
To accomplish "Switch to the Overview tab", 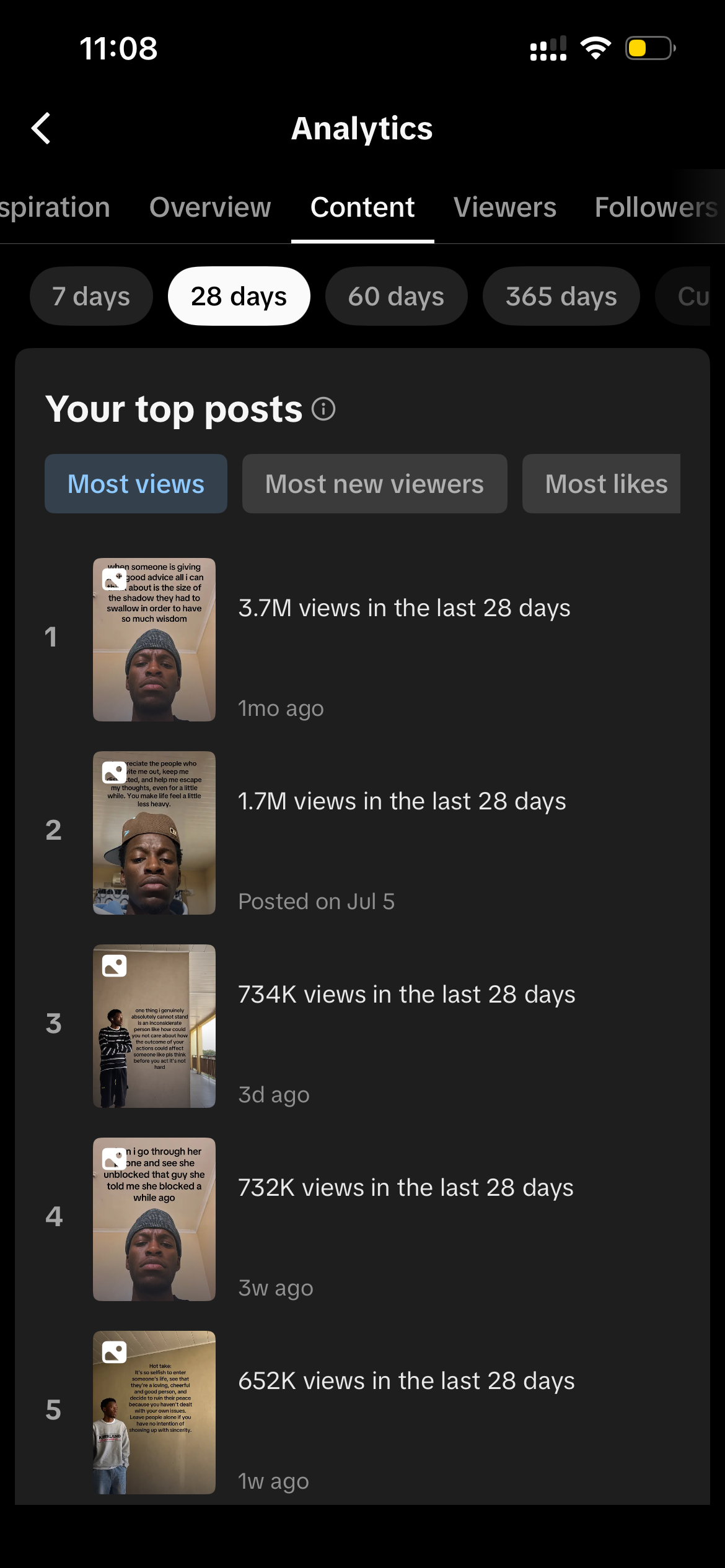I will (210, 207).
